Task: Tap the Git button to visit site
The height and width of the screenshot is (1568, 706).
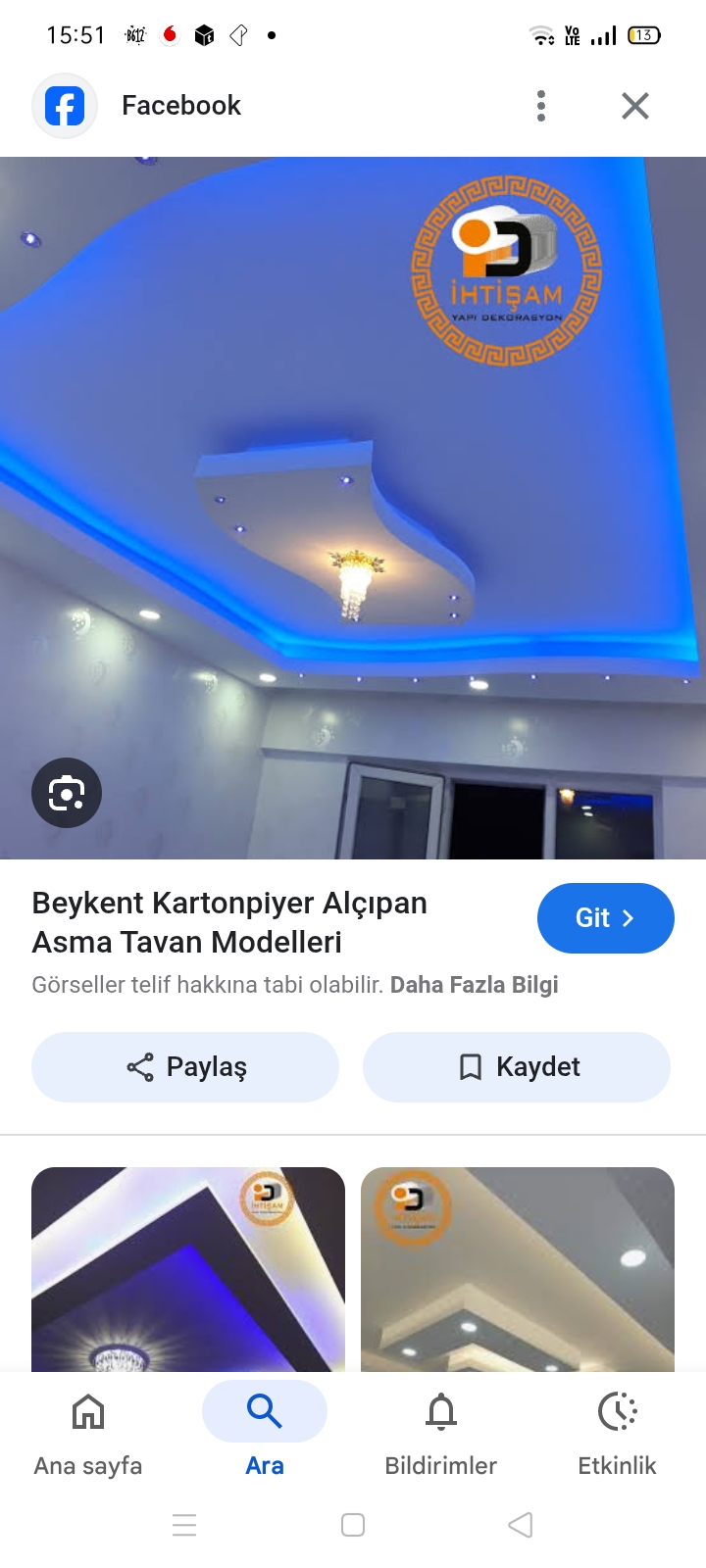Action: 605,917
